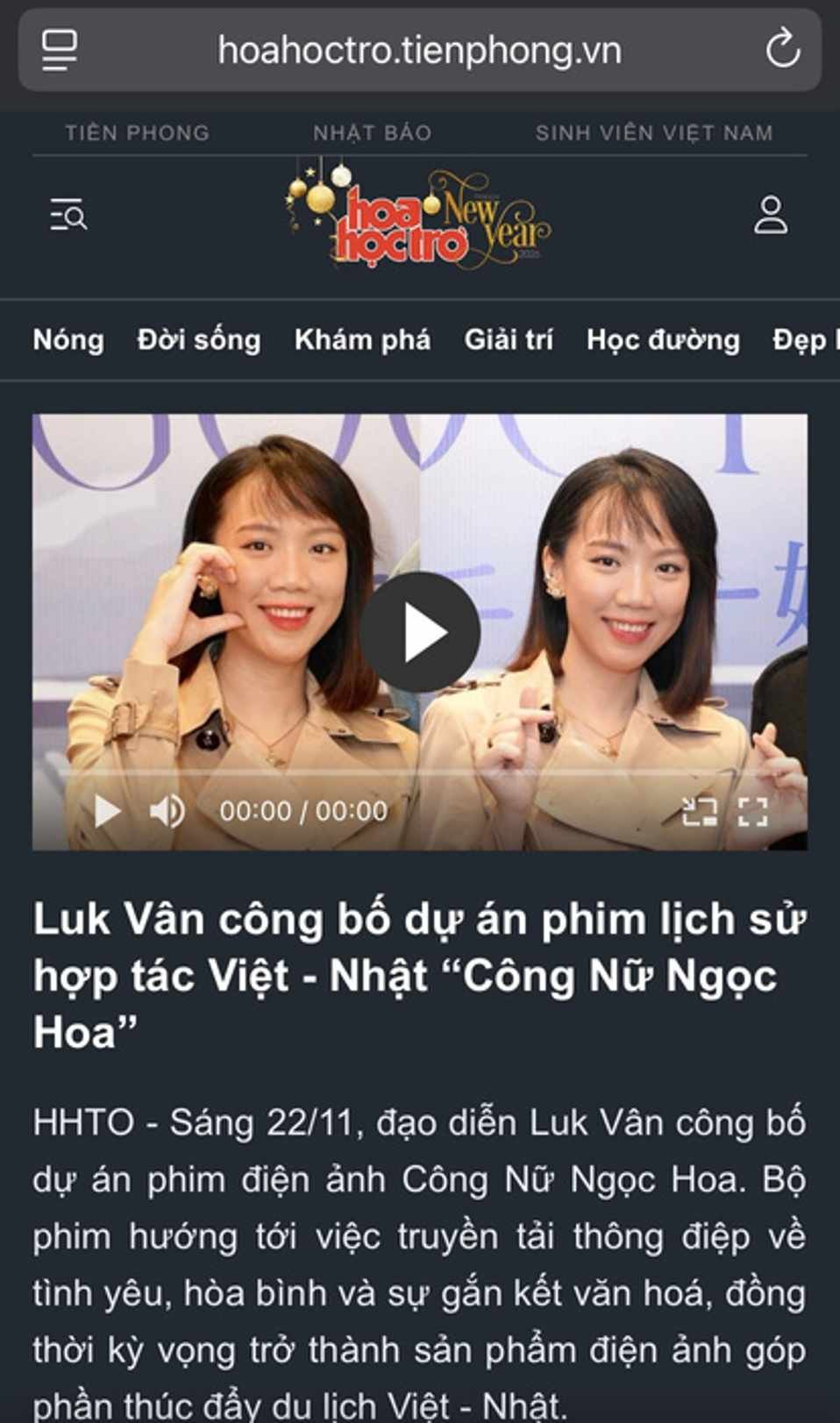Visit the Học đường category

coord(664,340)
